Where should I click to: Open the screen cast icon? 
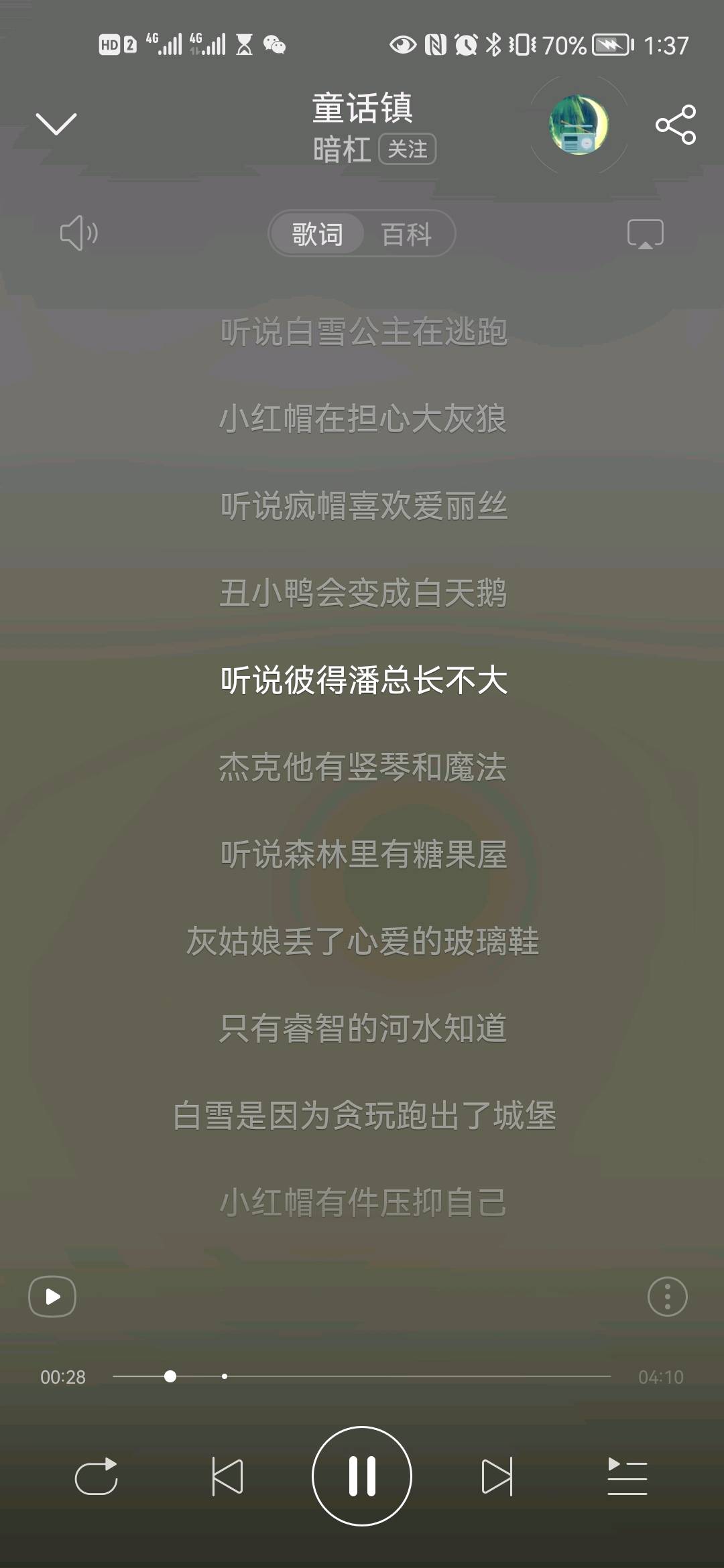pos(645,234)
